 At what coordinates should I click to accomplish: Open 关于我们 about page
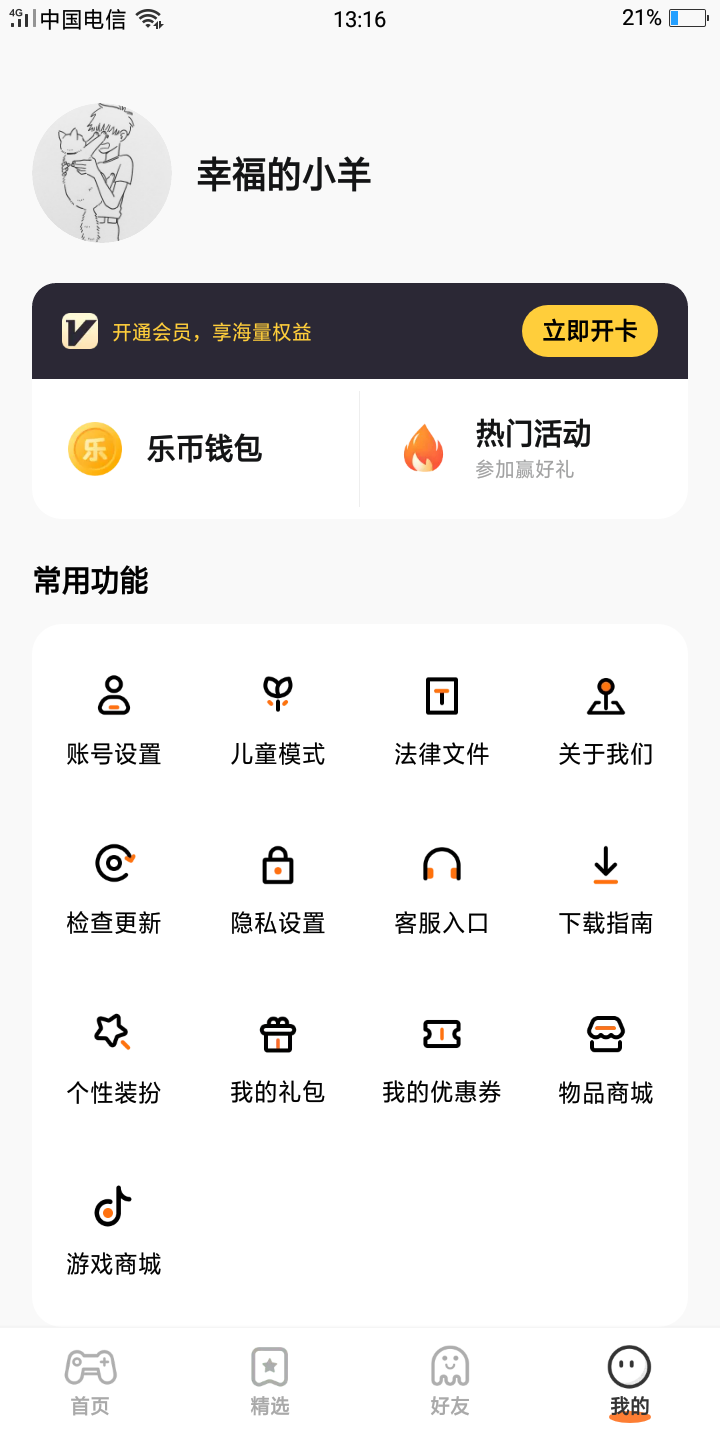pos(606,720)
